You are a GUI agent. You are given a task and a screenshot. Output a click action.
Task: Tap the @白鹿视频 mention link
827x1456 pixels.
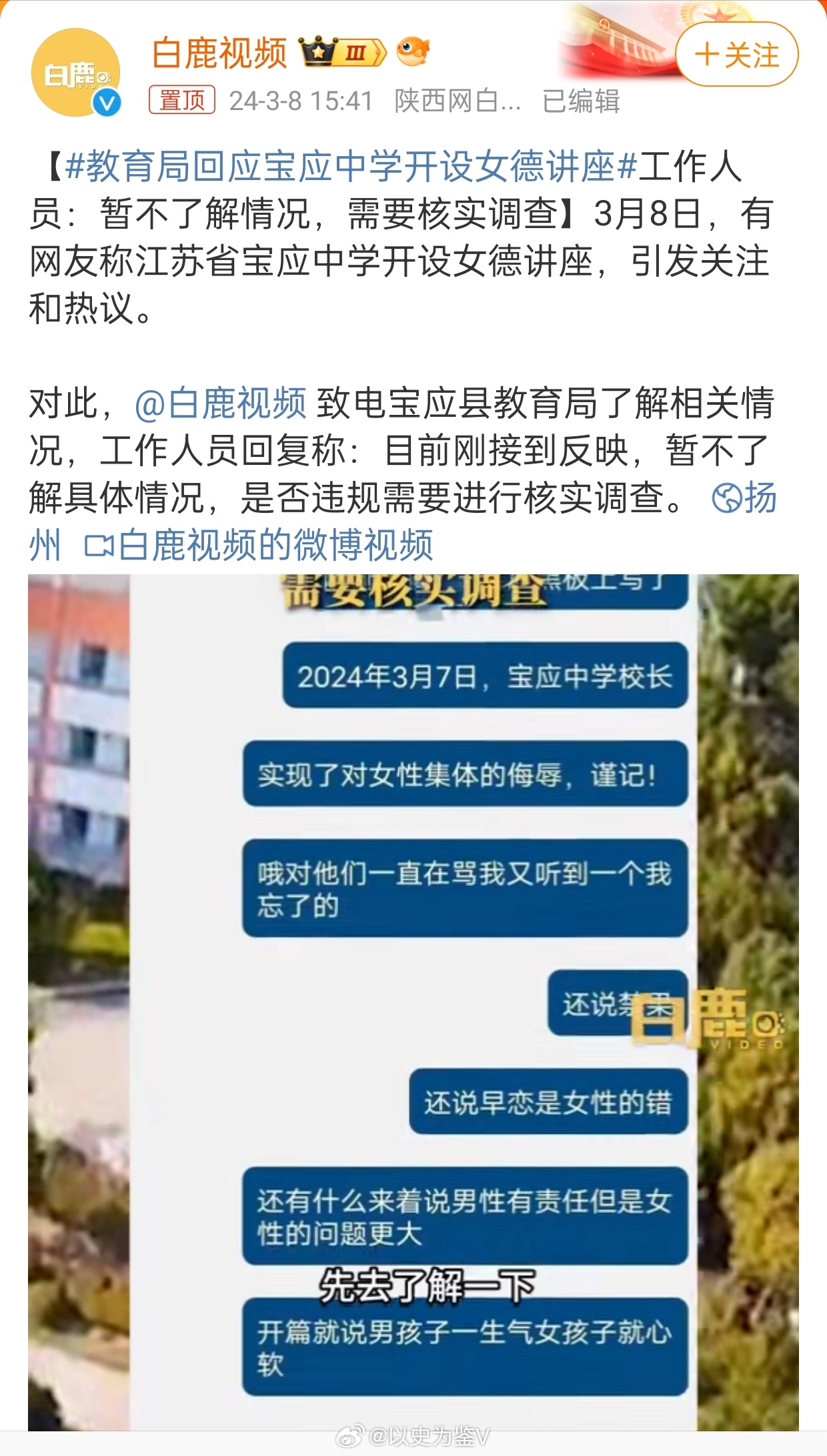click(x=220, y=403)
